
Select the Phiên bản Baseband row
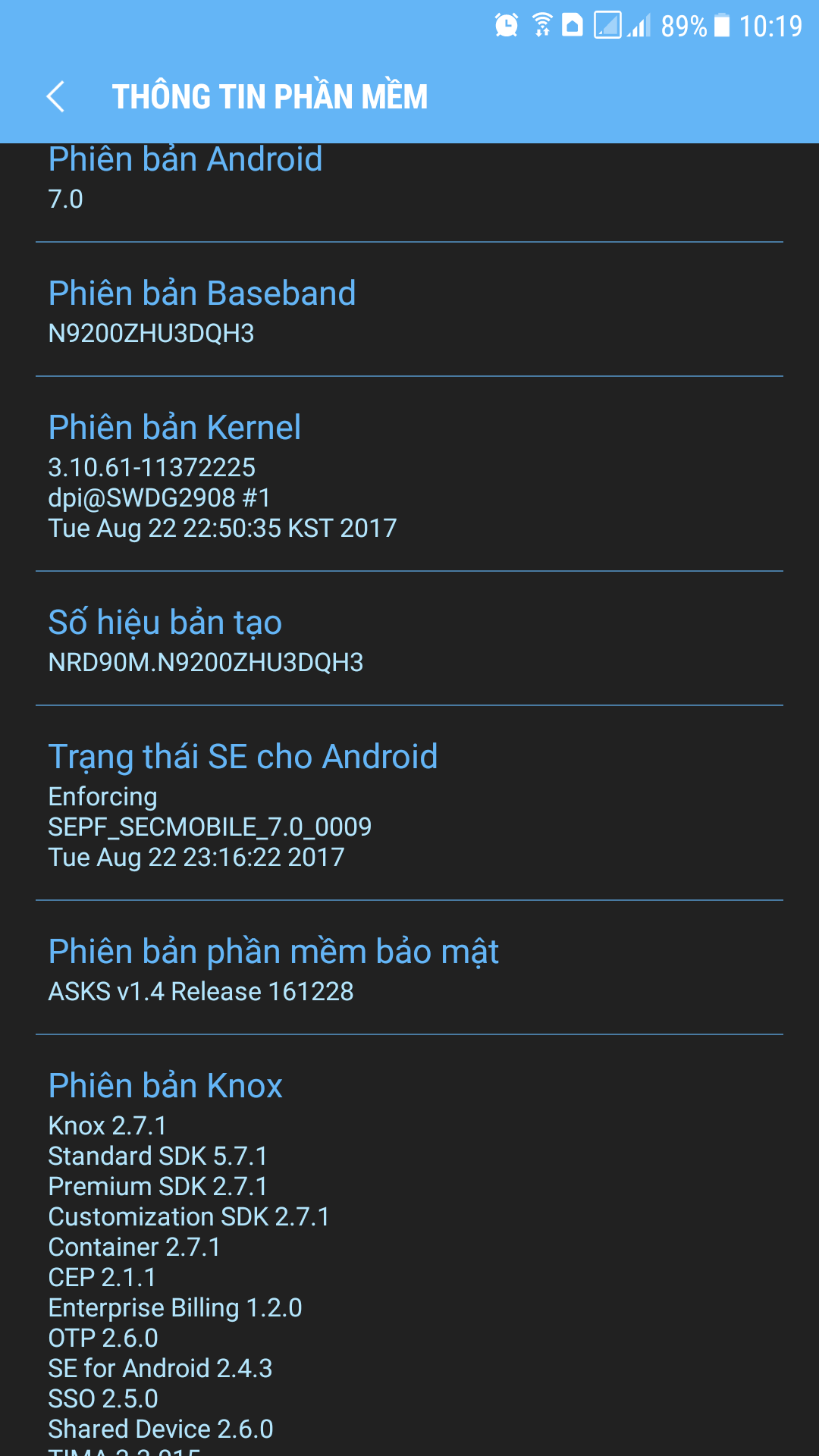click(409, 311)
